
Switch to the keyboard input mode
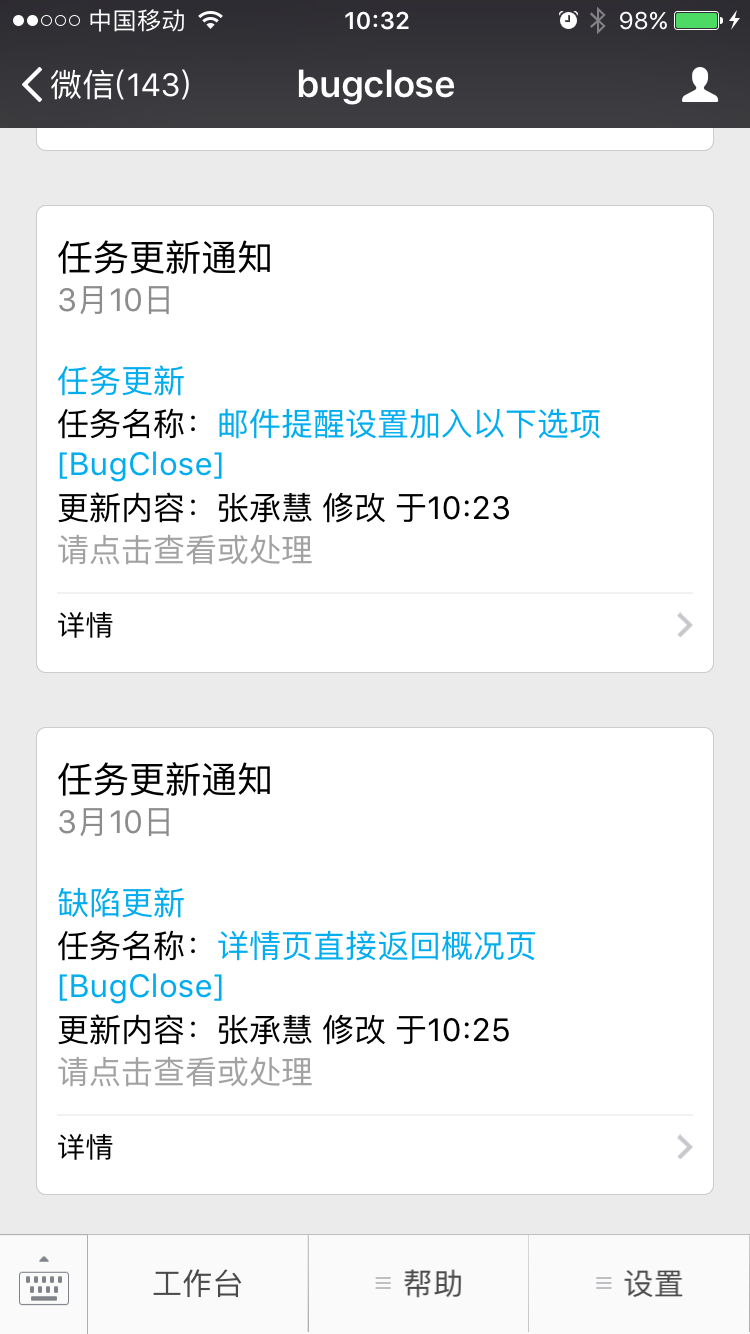(44, 1284)
